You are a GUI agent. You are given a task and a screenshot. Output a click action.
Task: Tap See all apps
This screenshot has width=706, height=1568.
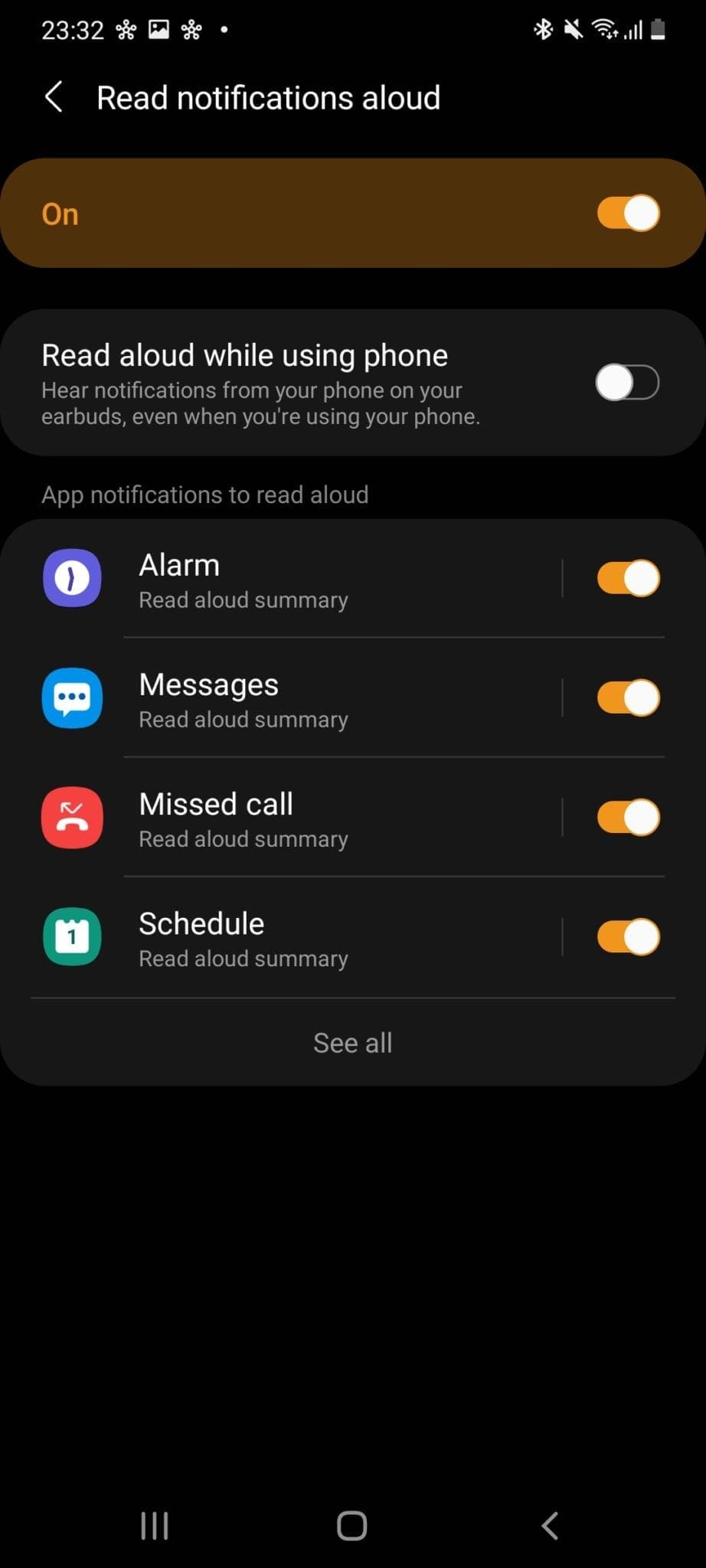352,1043
